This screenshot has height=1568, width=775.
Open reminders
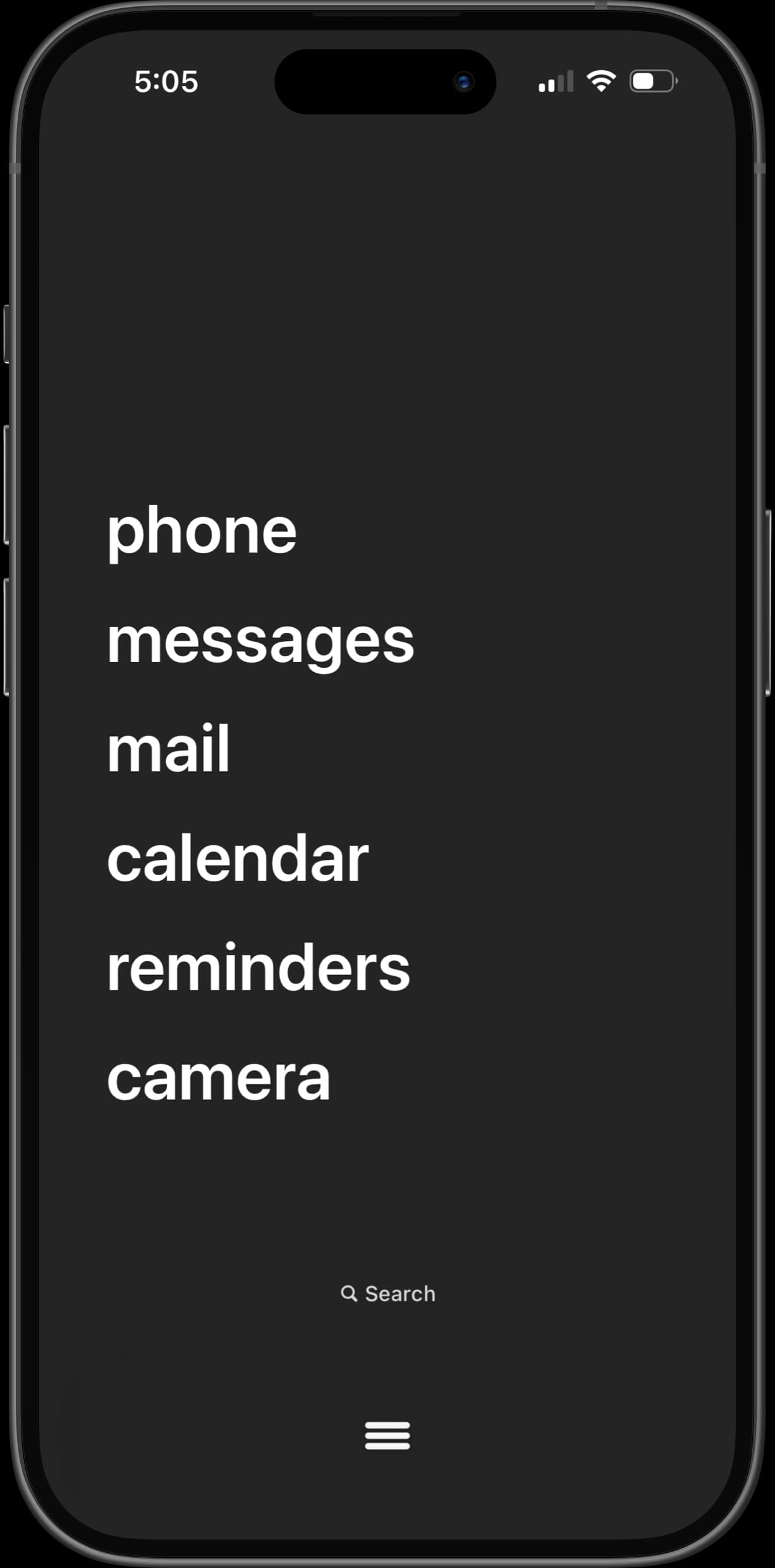pos(259,968)
